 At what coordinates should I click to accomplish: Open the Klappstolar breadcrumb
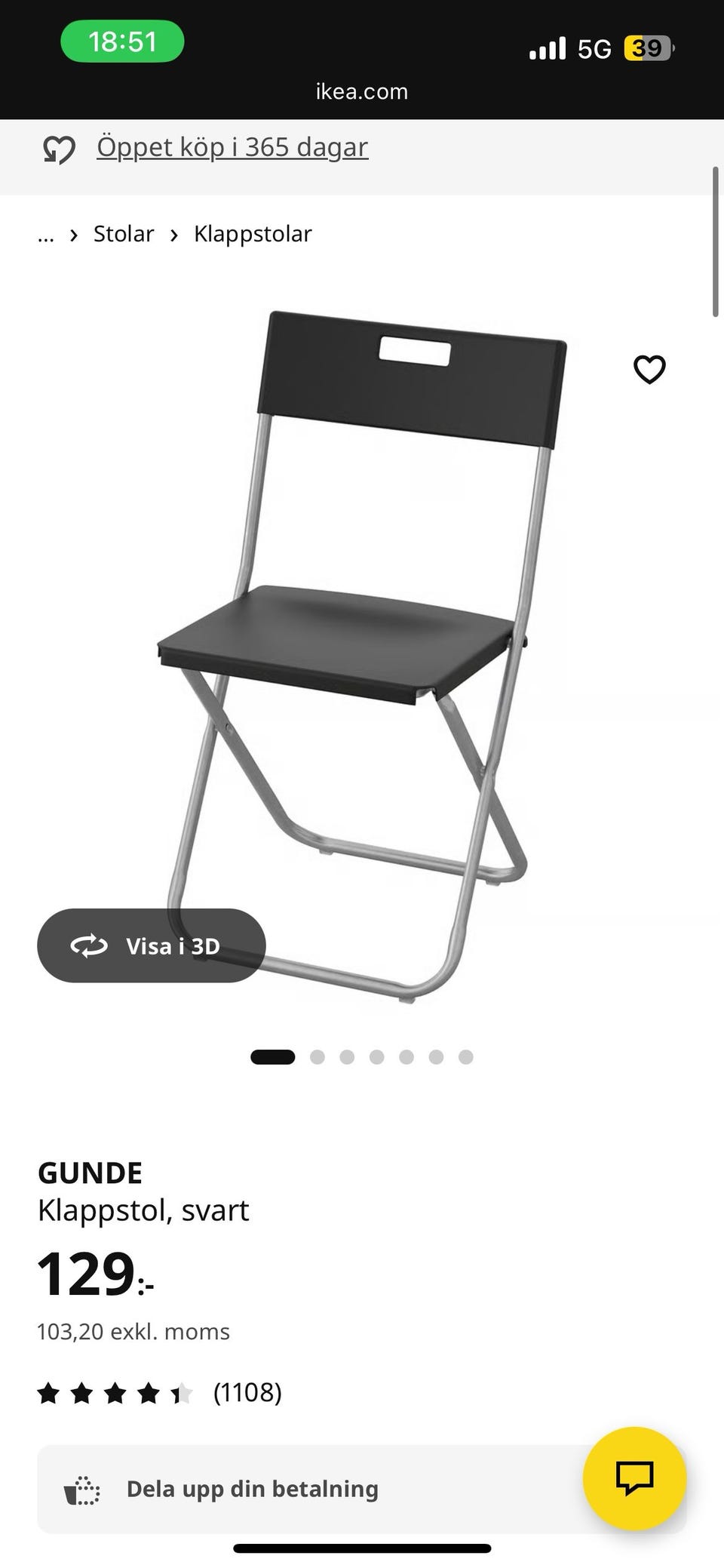(253, 234)
